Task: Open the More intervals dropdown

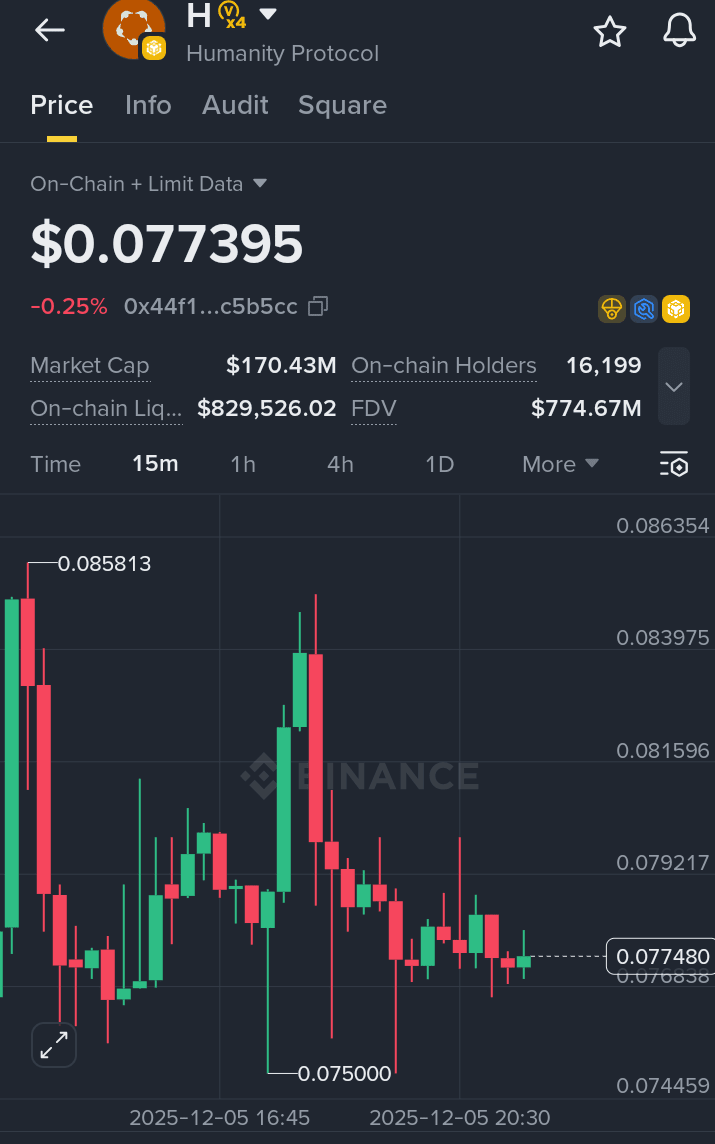Action: 560,464
